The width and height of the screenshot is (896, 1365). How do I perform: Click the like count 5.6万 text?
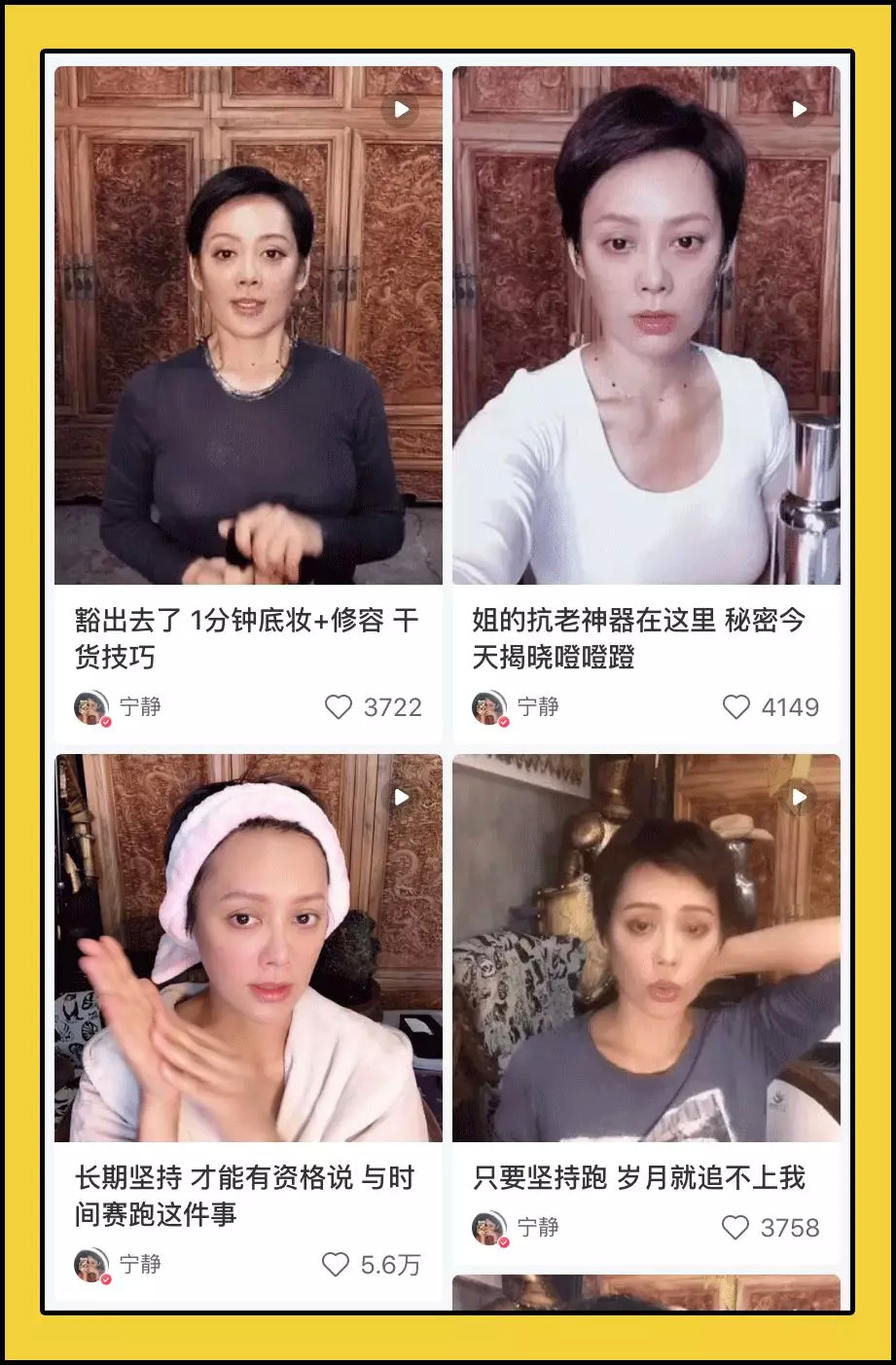click(393, 1265)
